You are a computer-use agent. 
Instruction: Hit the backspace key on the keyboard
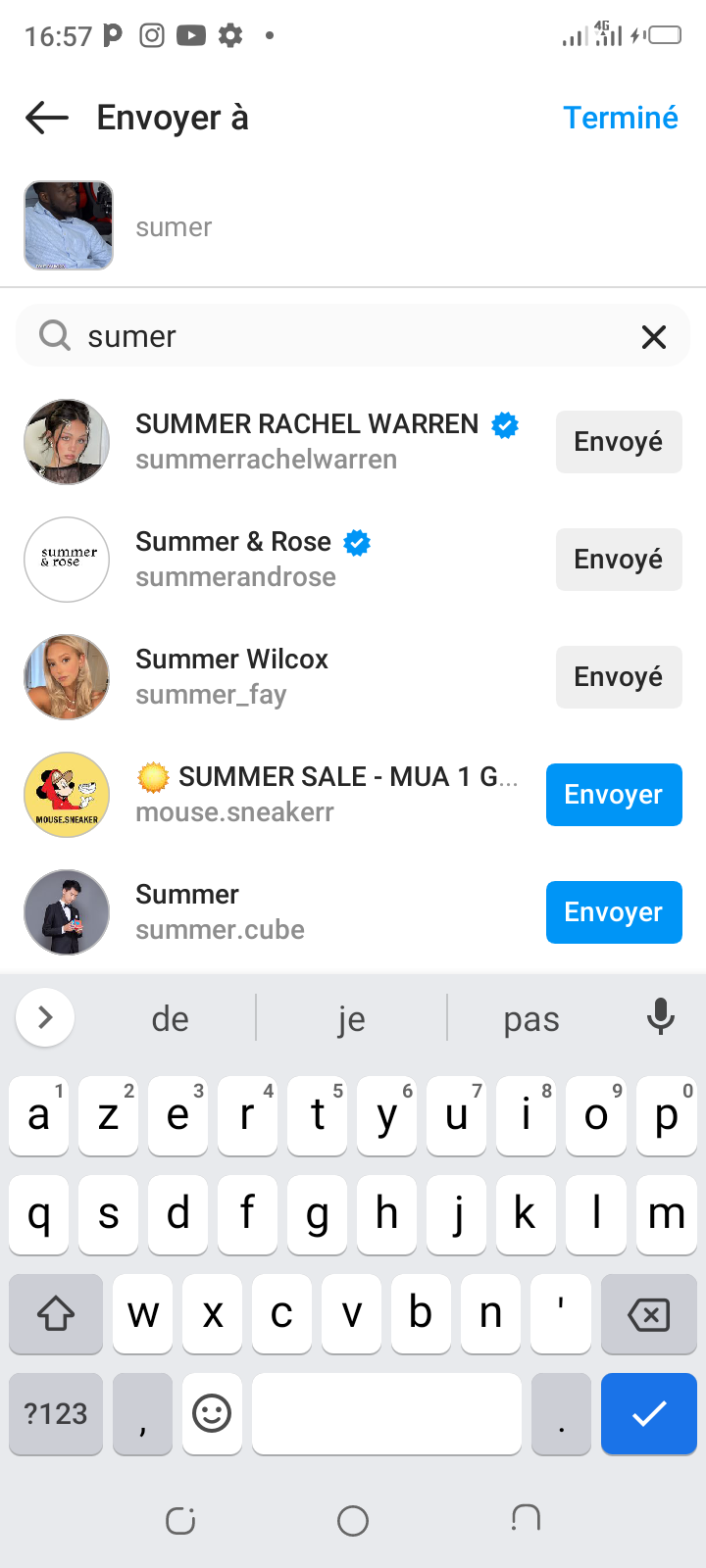[648, 1314]
